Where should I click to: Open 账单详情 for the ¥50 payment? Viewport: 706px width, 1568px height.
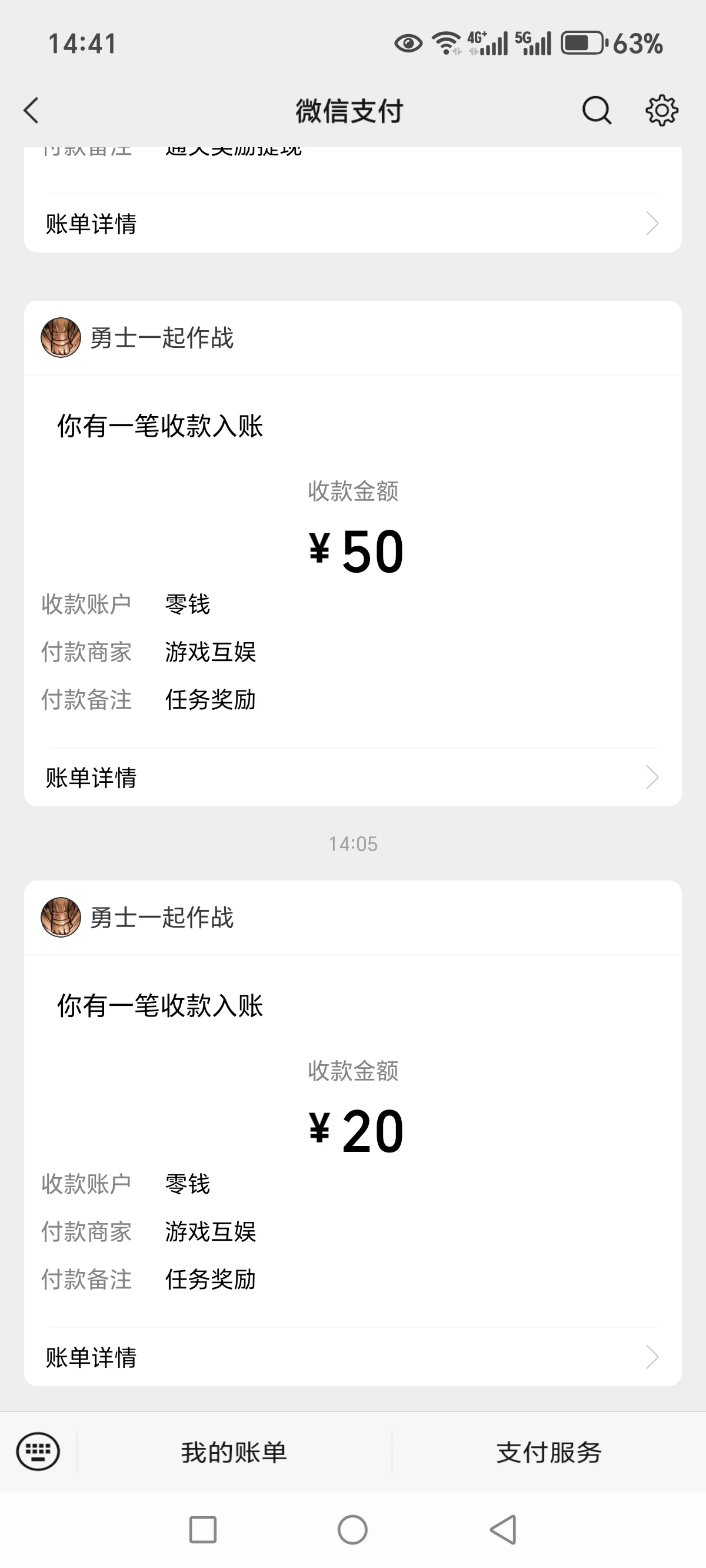tap(352, 778)
